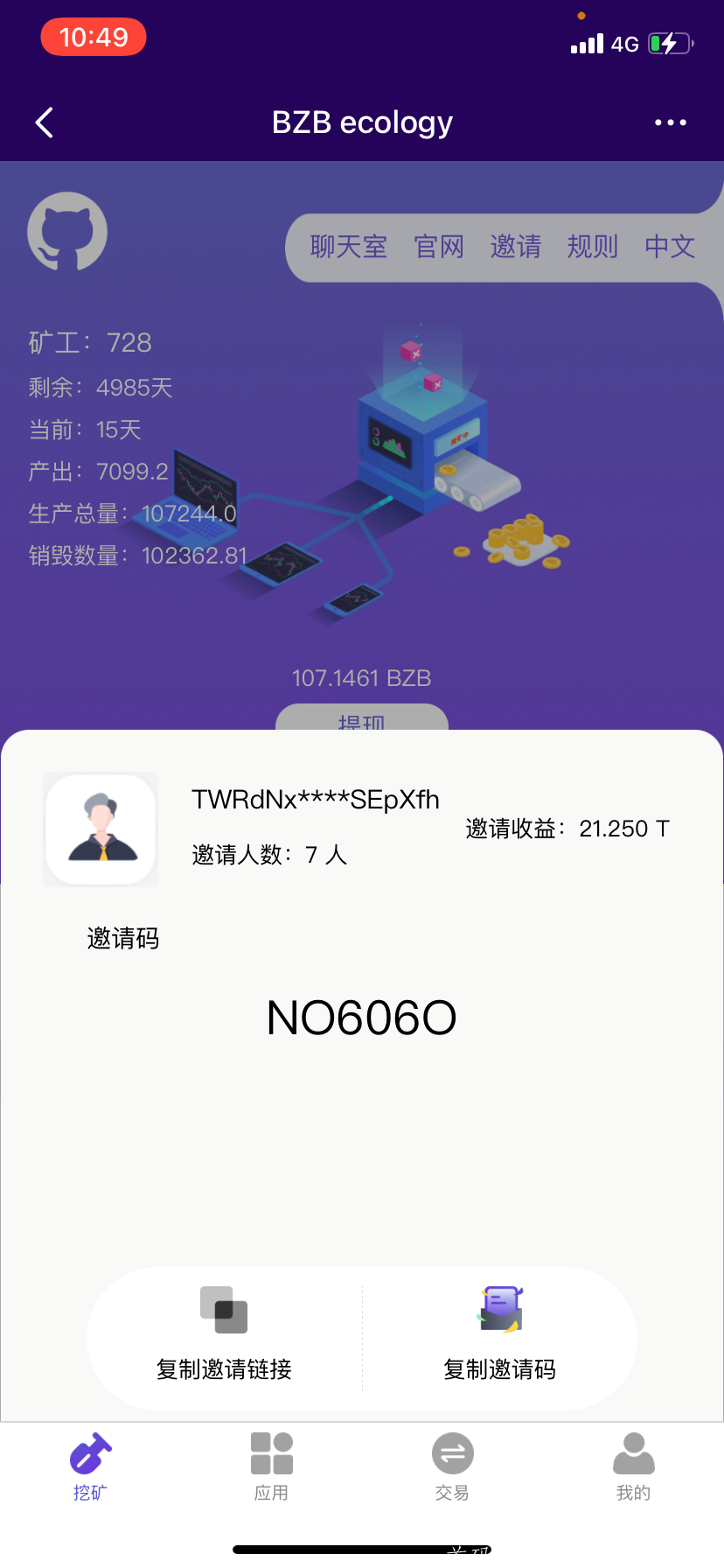Select 邀请 in the top menu
Viewport: 724px width, 1568px height.
coord(516,247)
